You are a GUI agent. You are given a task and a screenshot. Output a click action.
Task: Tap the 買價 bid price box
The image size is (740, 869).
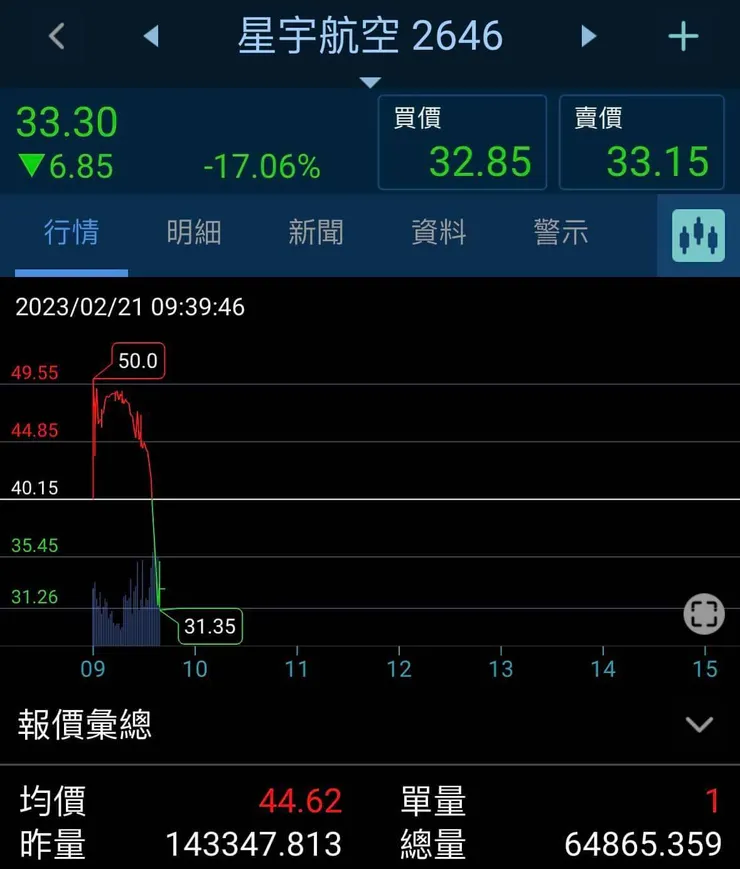[x=462, y=142]
